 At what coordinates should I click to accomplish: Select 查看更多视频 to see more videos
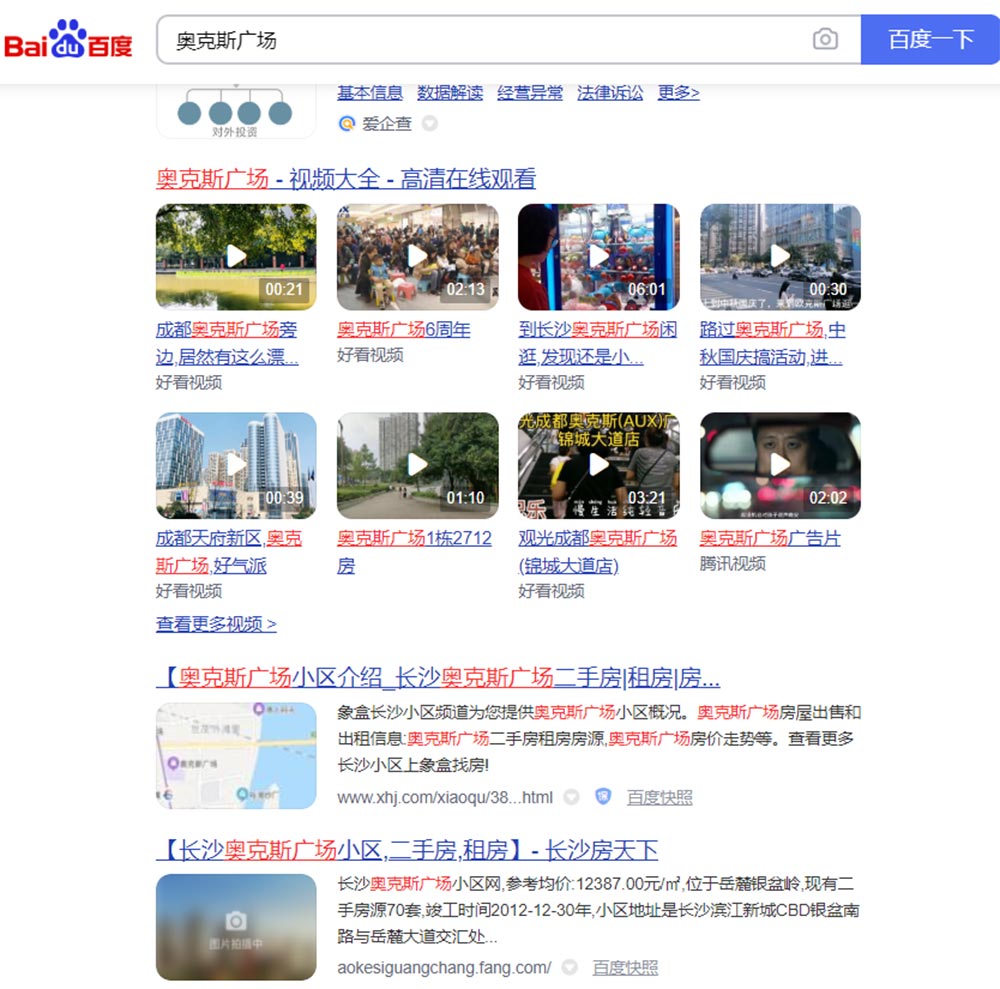216,624
